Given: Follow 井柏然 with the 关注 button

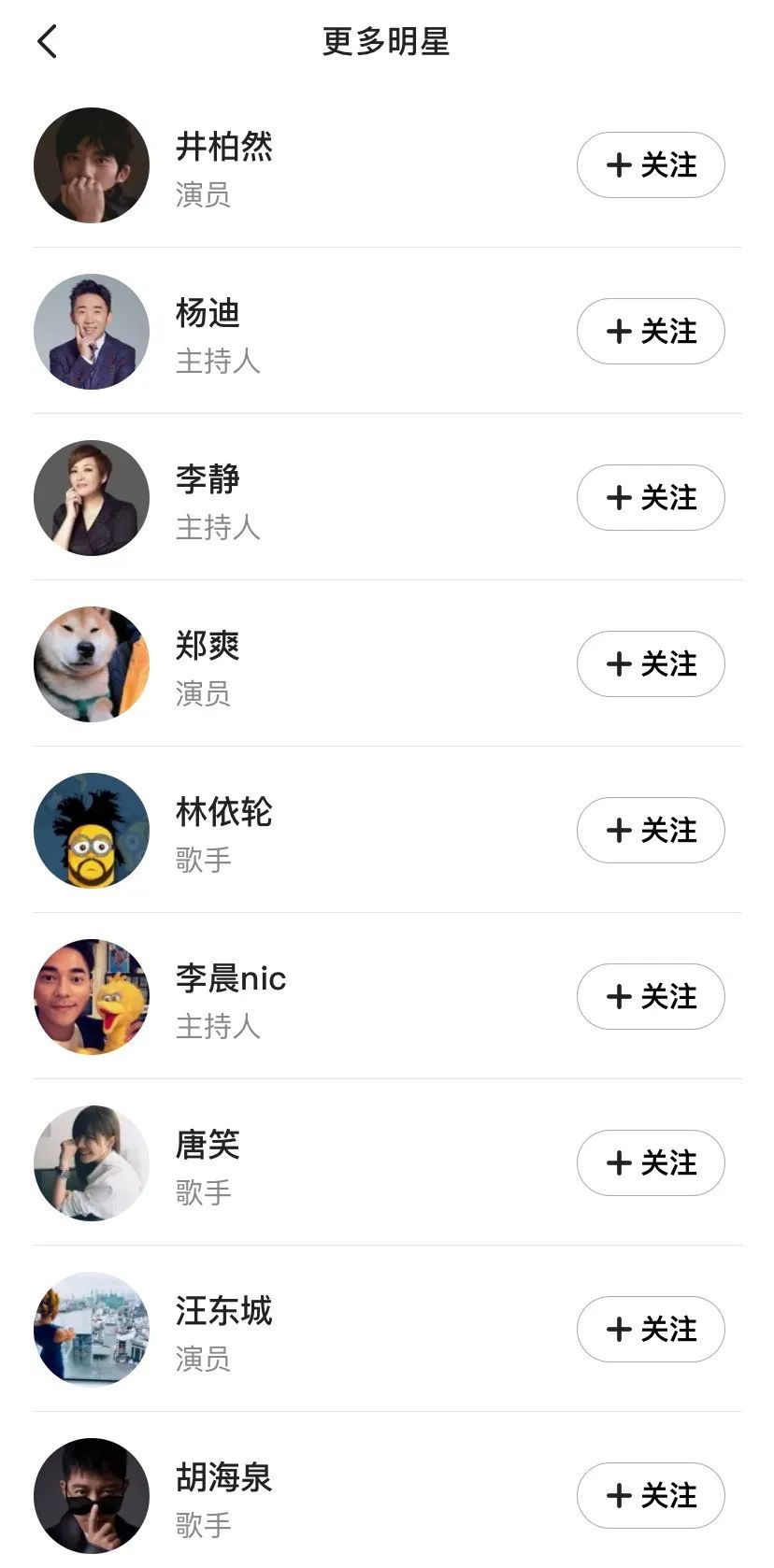Looking at the screenshot, I should (651, 165).
